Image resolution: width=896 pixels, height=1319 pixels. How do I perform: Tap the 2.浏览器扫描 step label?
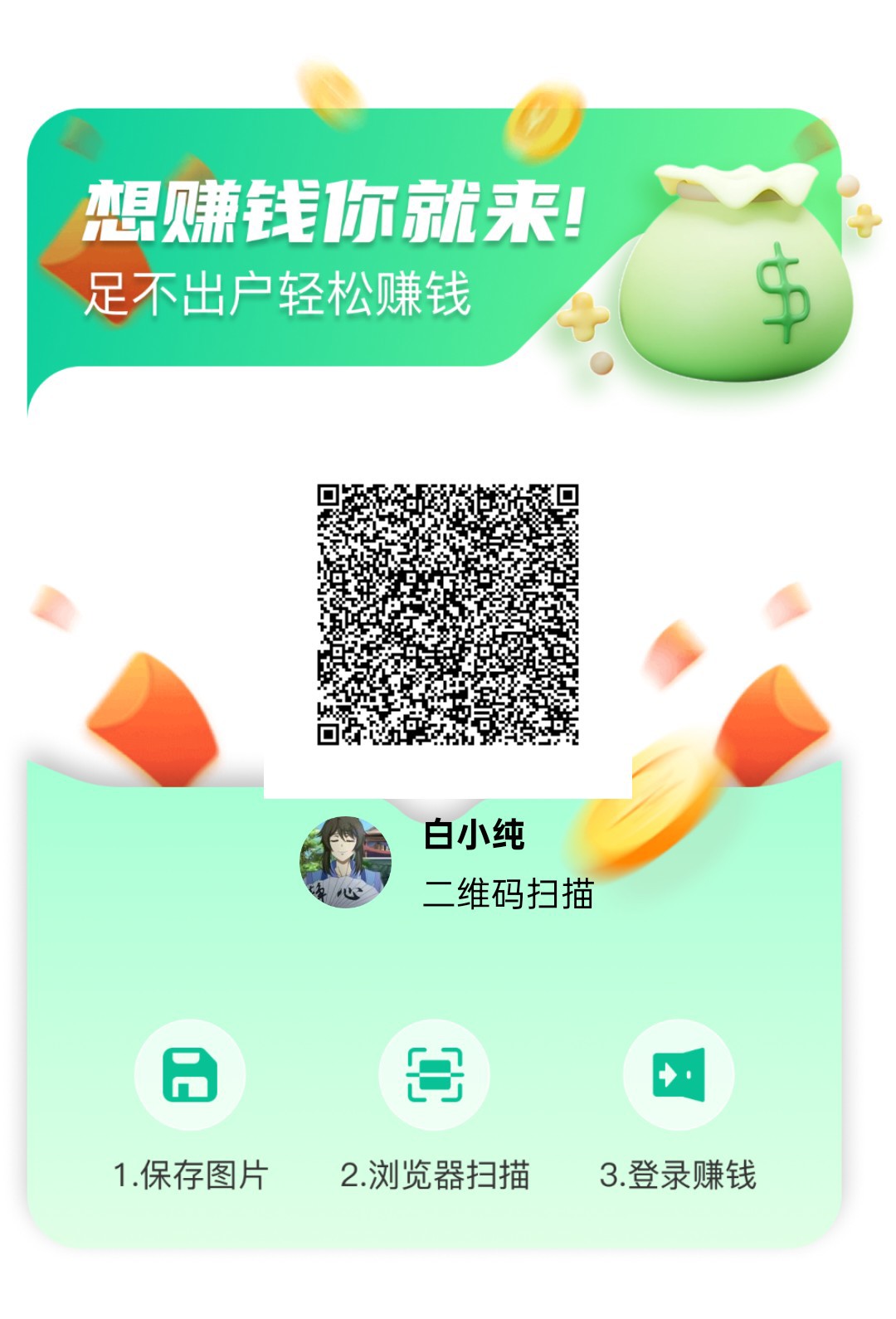[436, 1174]
